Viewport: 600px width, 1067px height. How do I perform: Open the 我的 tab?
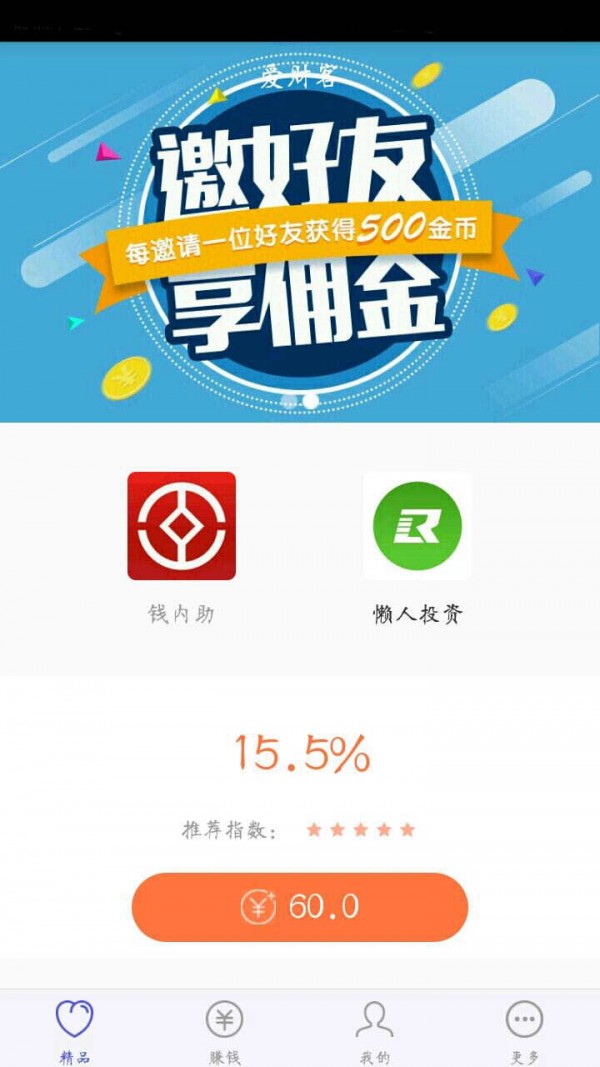tap(374, 1030)
